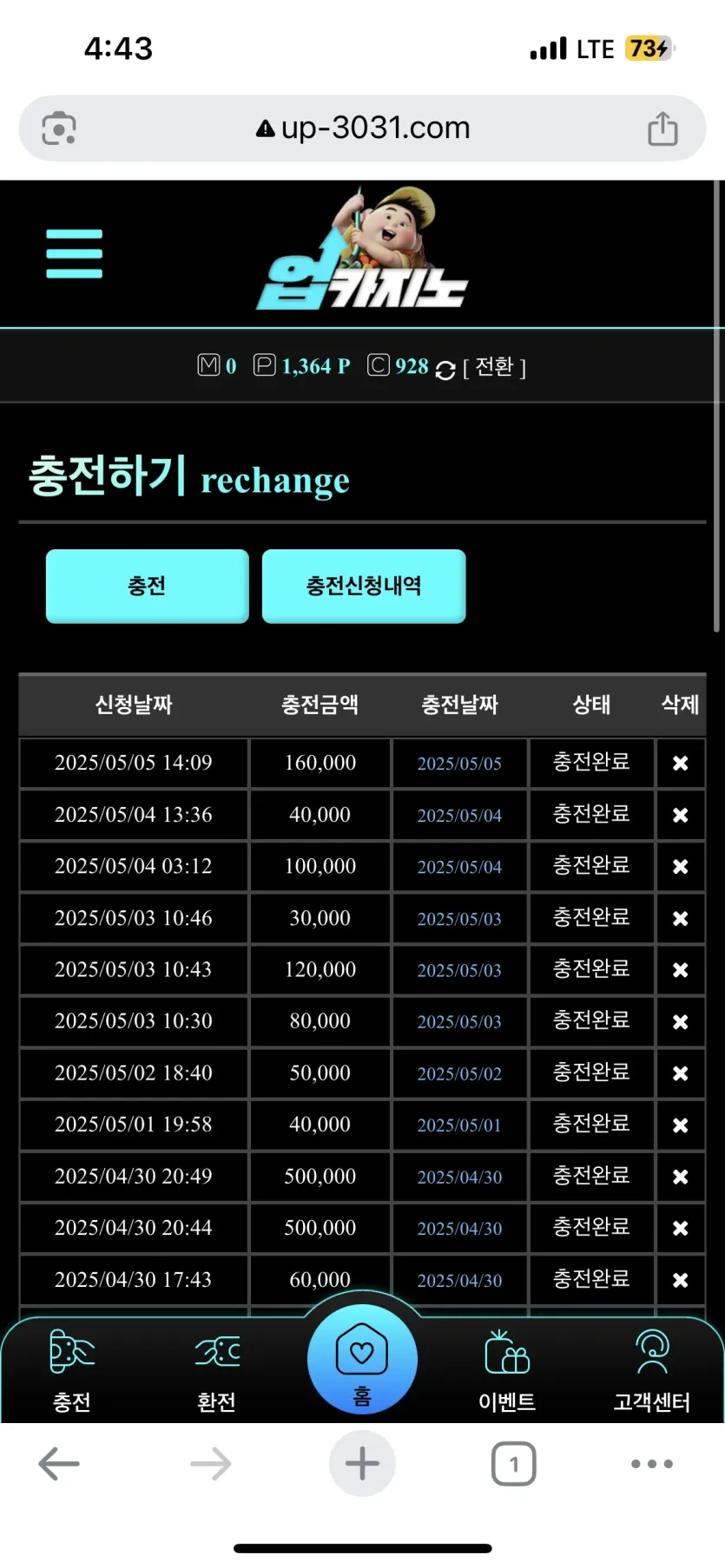The height and width of the screenshot is (1568, 725).
Task: Open a new browser tab
Action: (362, 1464)
